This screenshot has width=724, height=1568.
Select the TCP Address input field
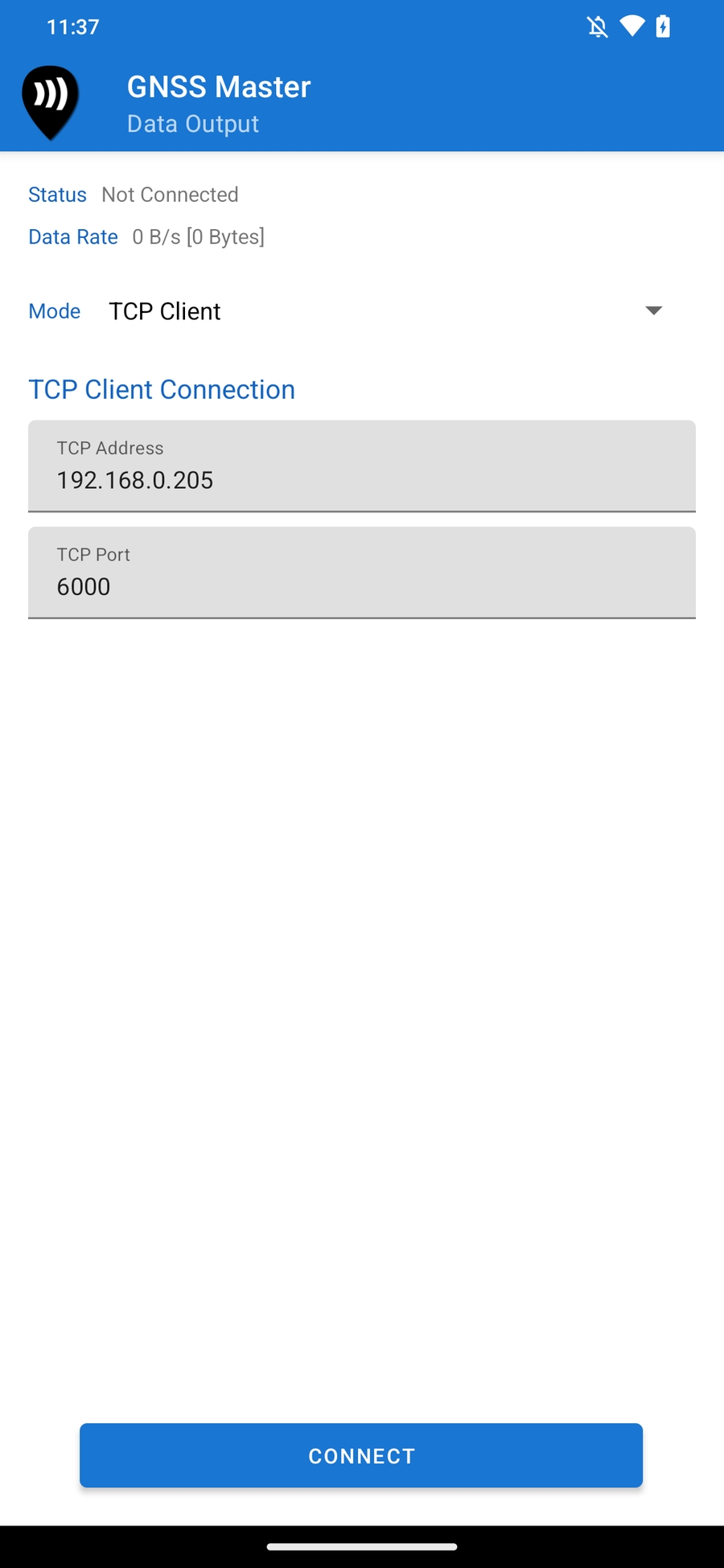coord(362,466)
